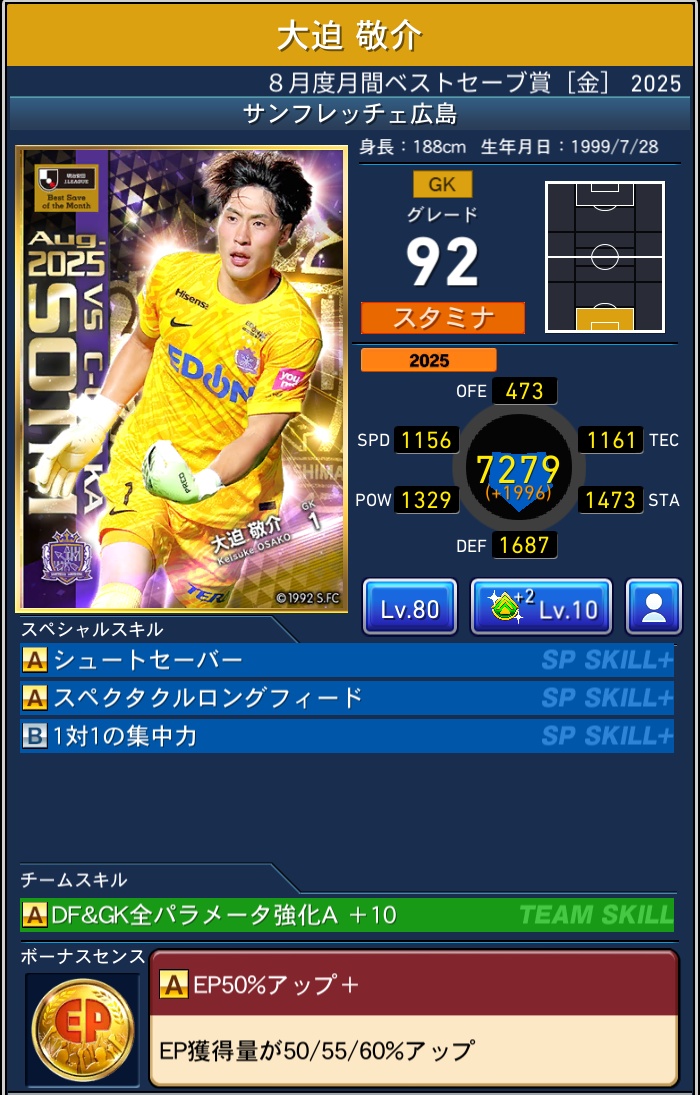Open the DF&GK全パラメータ強化A team skill
Screen dimensions: 700x1095
pyautogui.click(x=346, y=914)
